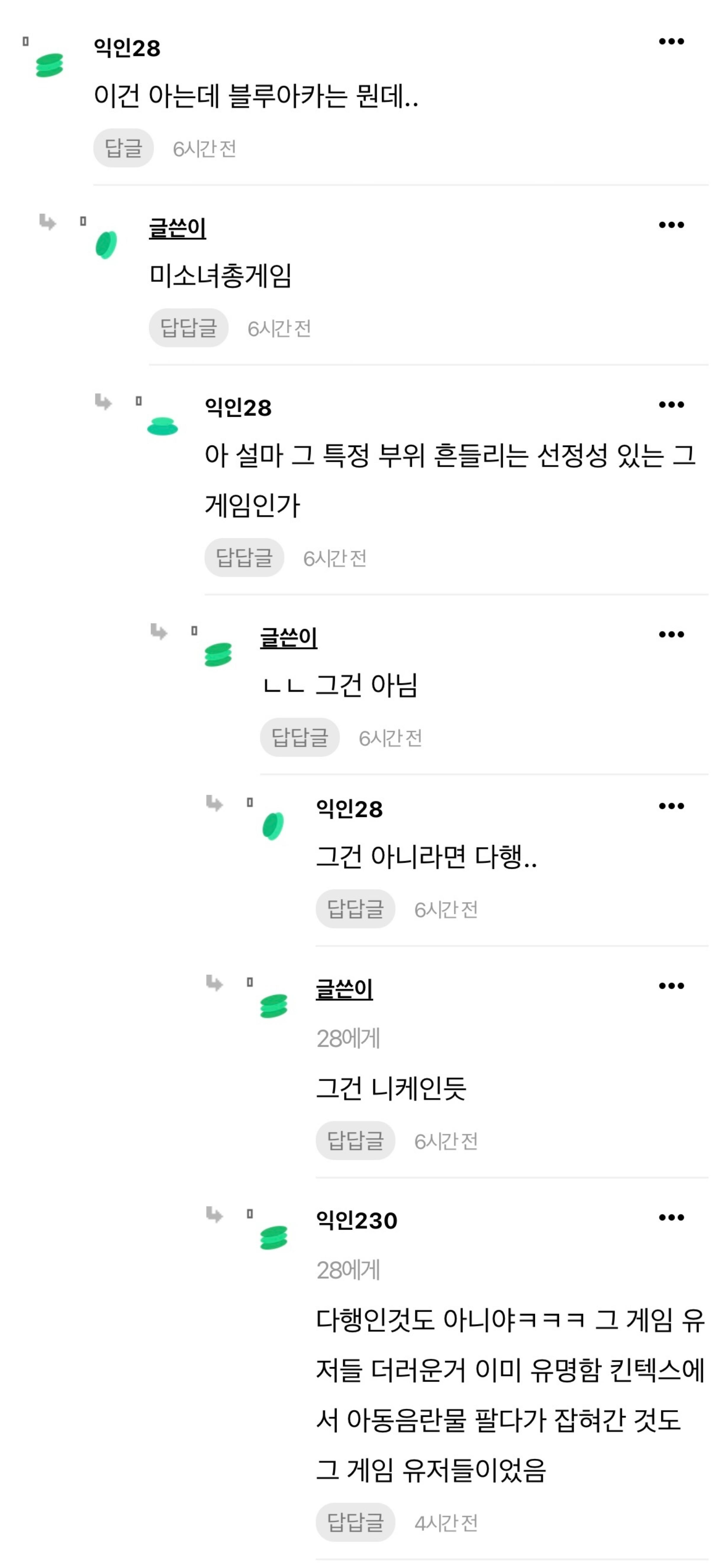
Task: Tap 답답글 under '미소녀총게임' comment
Action: pos(188,328)
